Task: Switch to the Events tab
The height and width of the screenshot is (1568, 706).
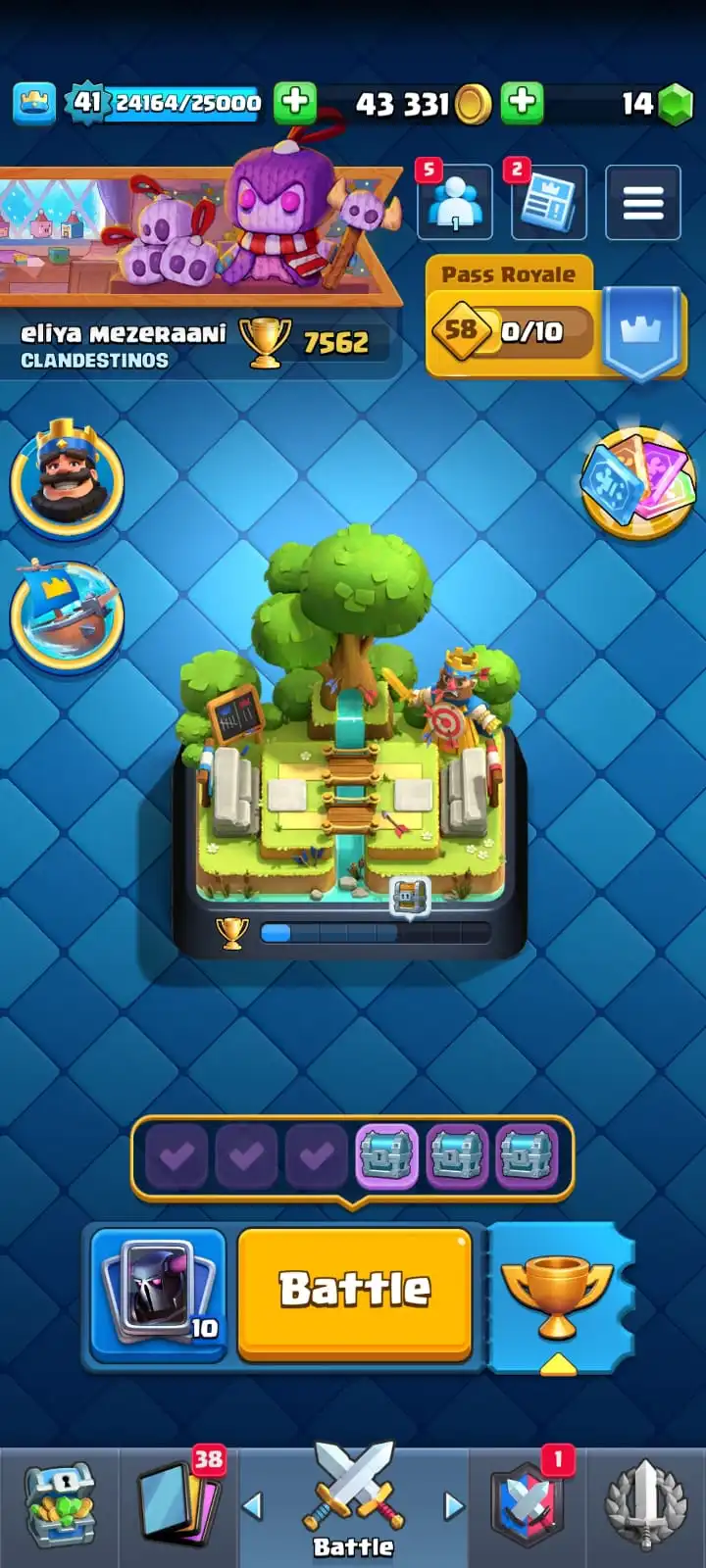Action: pos(645,1506)
